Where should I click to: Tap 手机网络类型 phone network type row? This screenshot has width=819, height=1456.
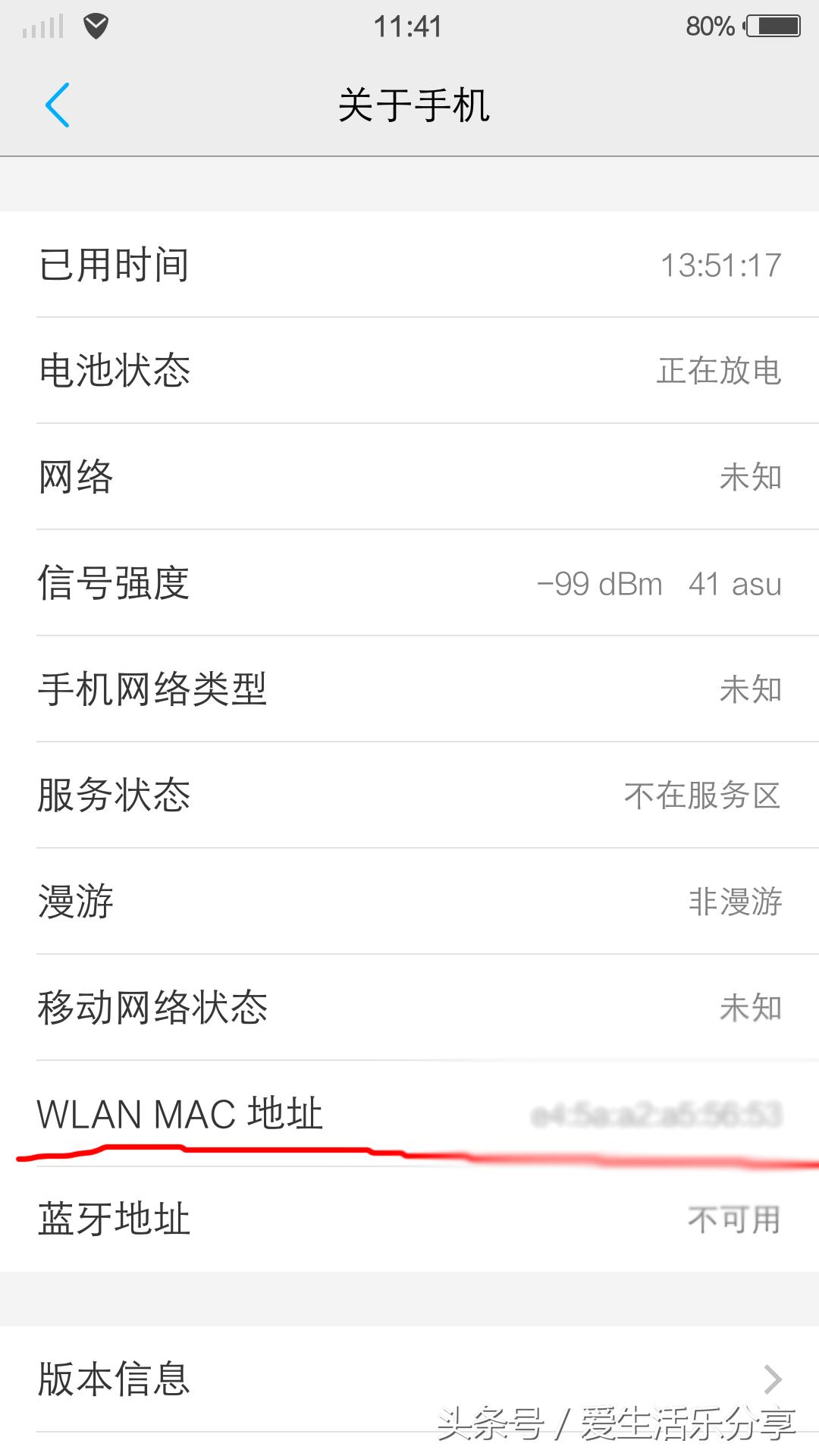pyautogui.click(x=409, y=689)
